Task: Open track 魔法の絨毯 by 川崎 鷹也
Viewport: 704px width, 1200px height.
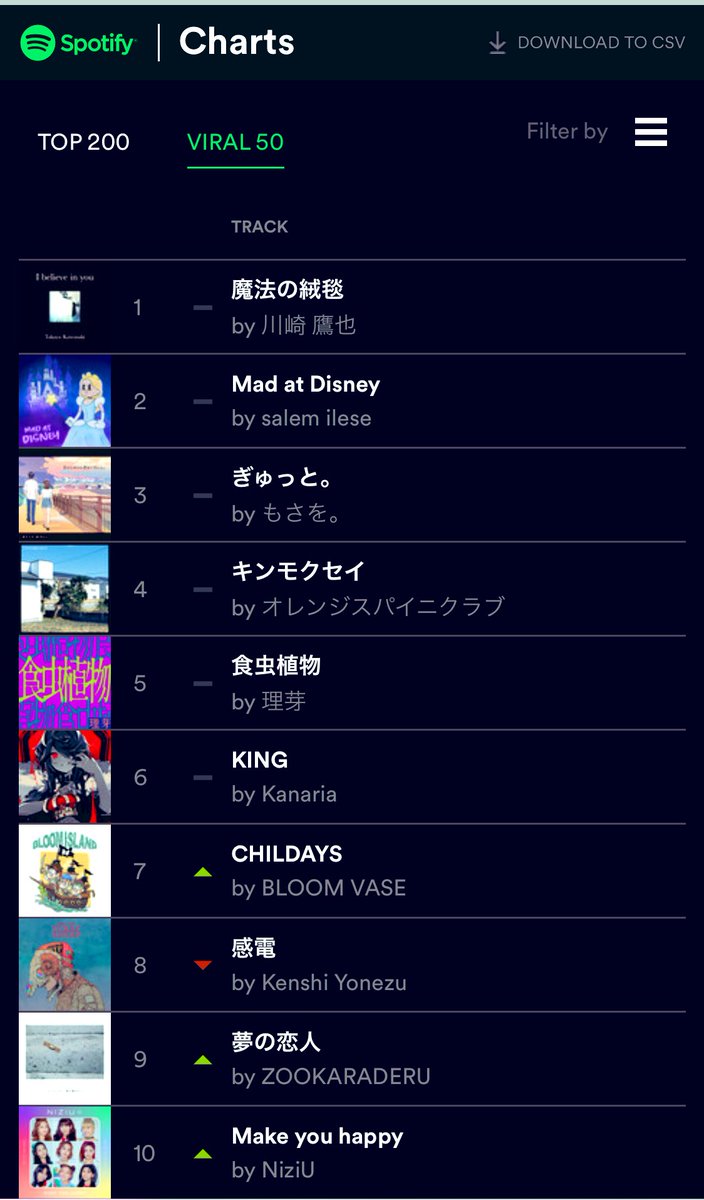Action: coord(352,307)
